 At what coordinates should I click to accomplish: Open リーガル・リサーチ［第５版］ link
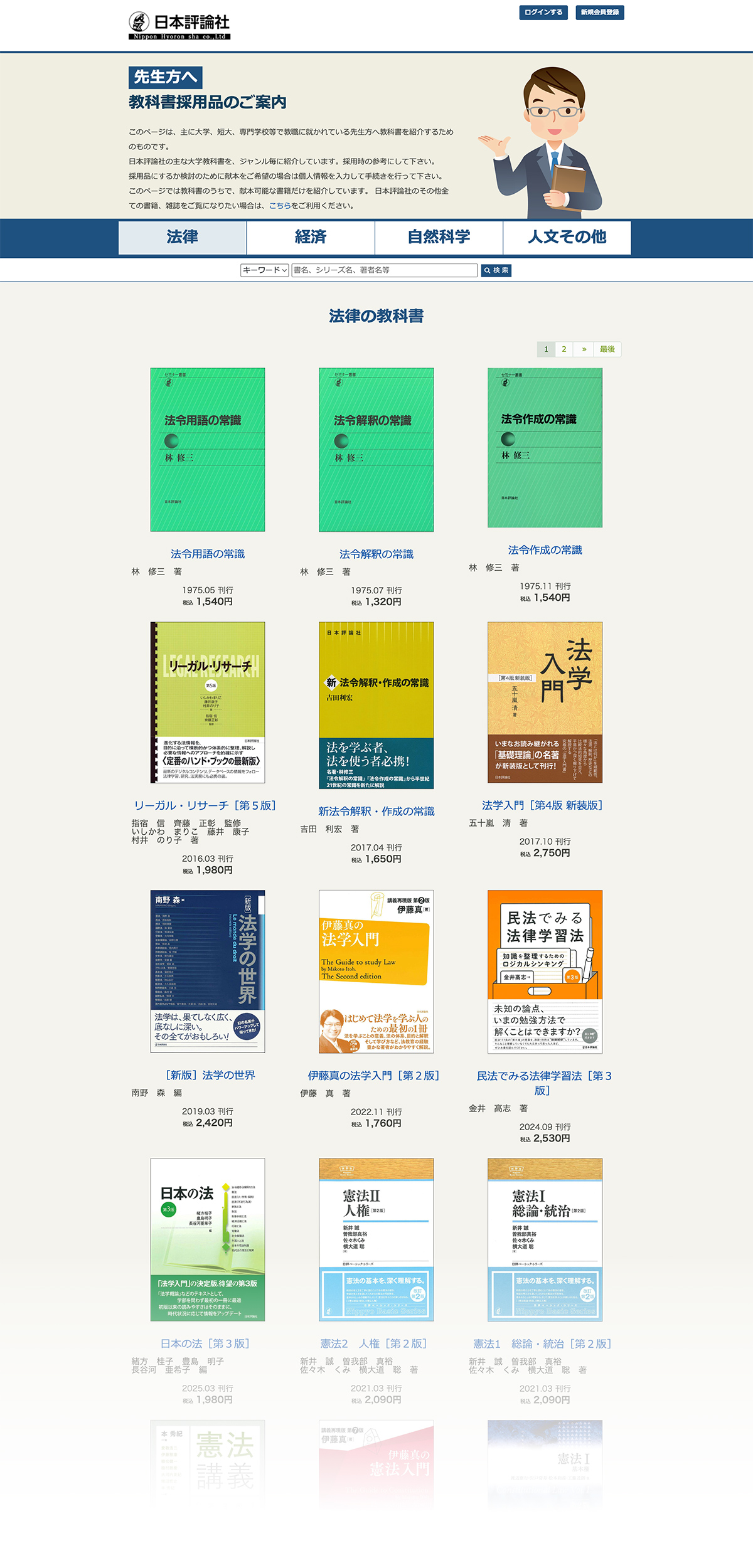205,805
